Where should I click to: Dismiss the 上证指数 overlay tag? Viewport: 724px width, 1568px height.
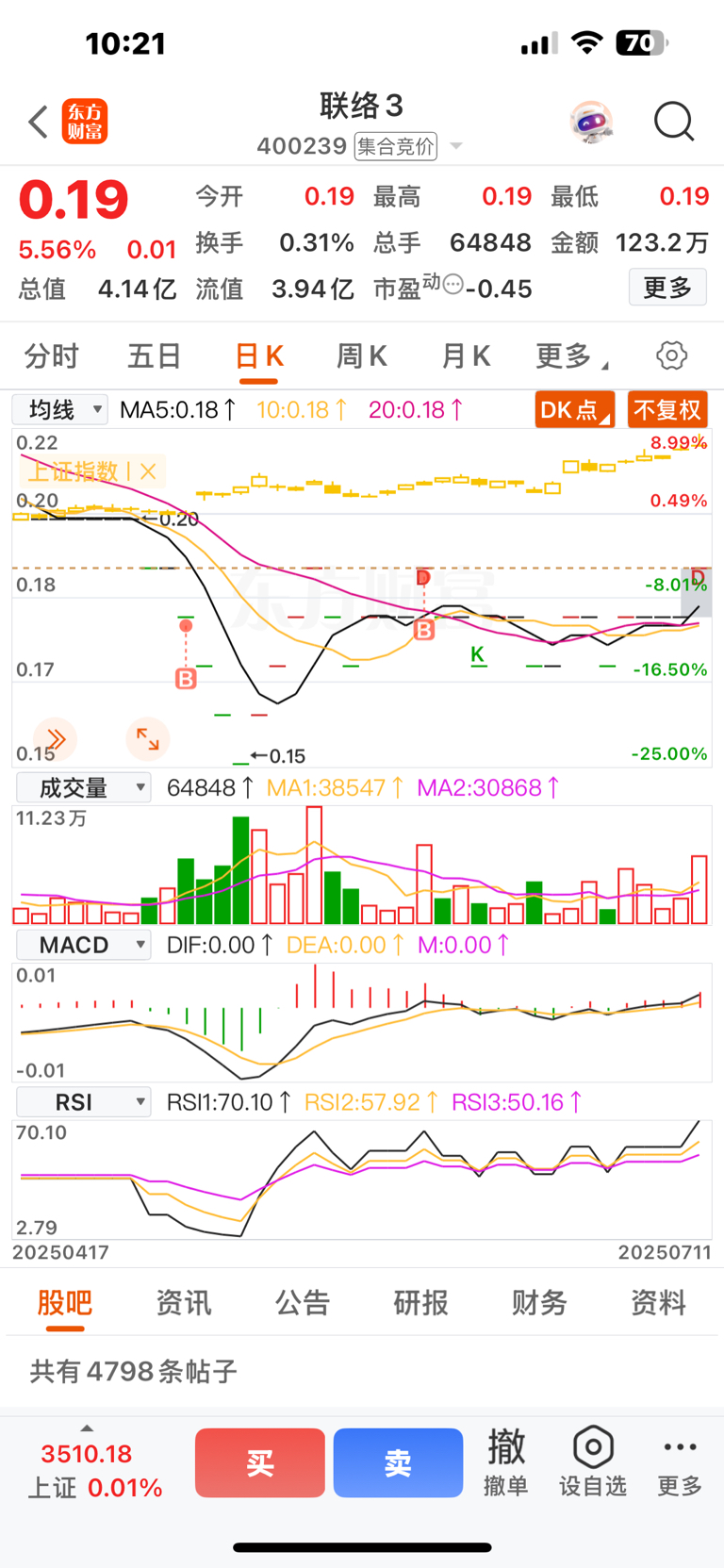(148, 471)
